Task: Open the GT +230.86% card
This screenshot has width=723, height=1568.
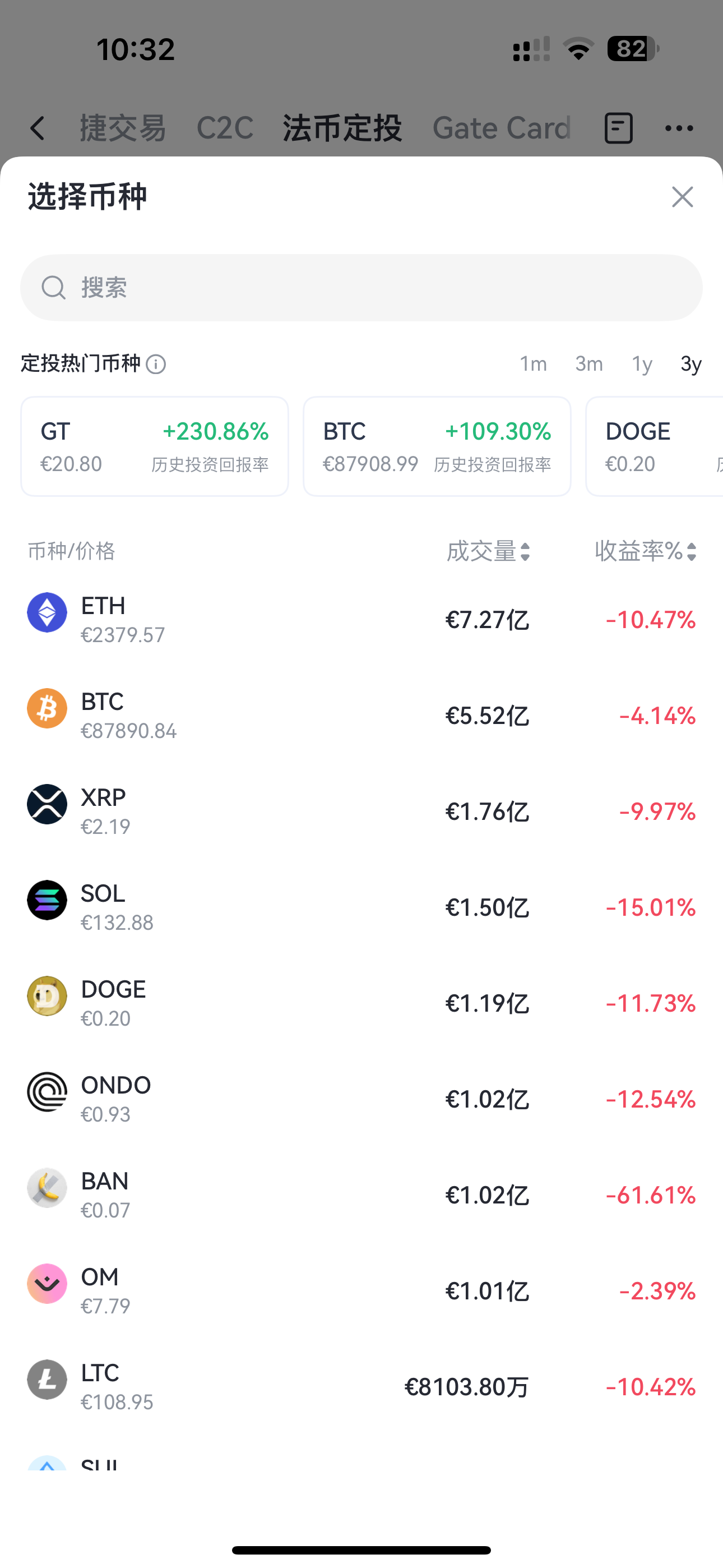Action: [x=155, y=446]
